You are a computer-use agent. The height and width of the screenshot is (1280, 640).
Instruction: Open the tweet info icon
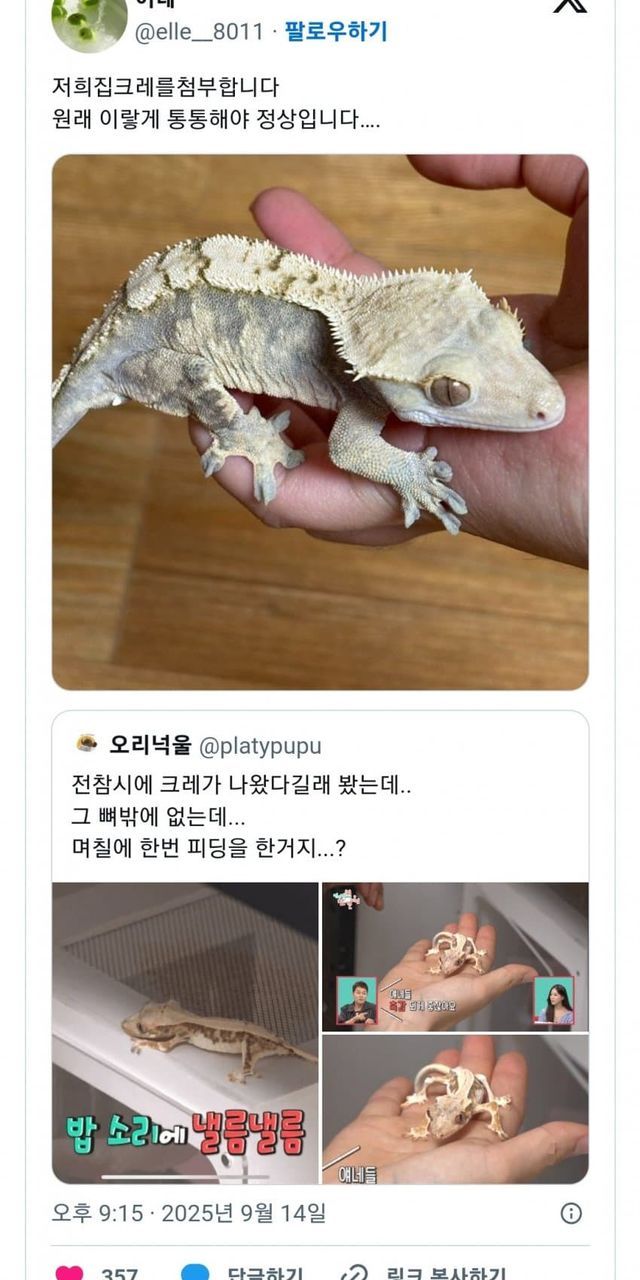pos(571,1213)
